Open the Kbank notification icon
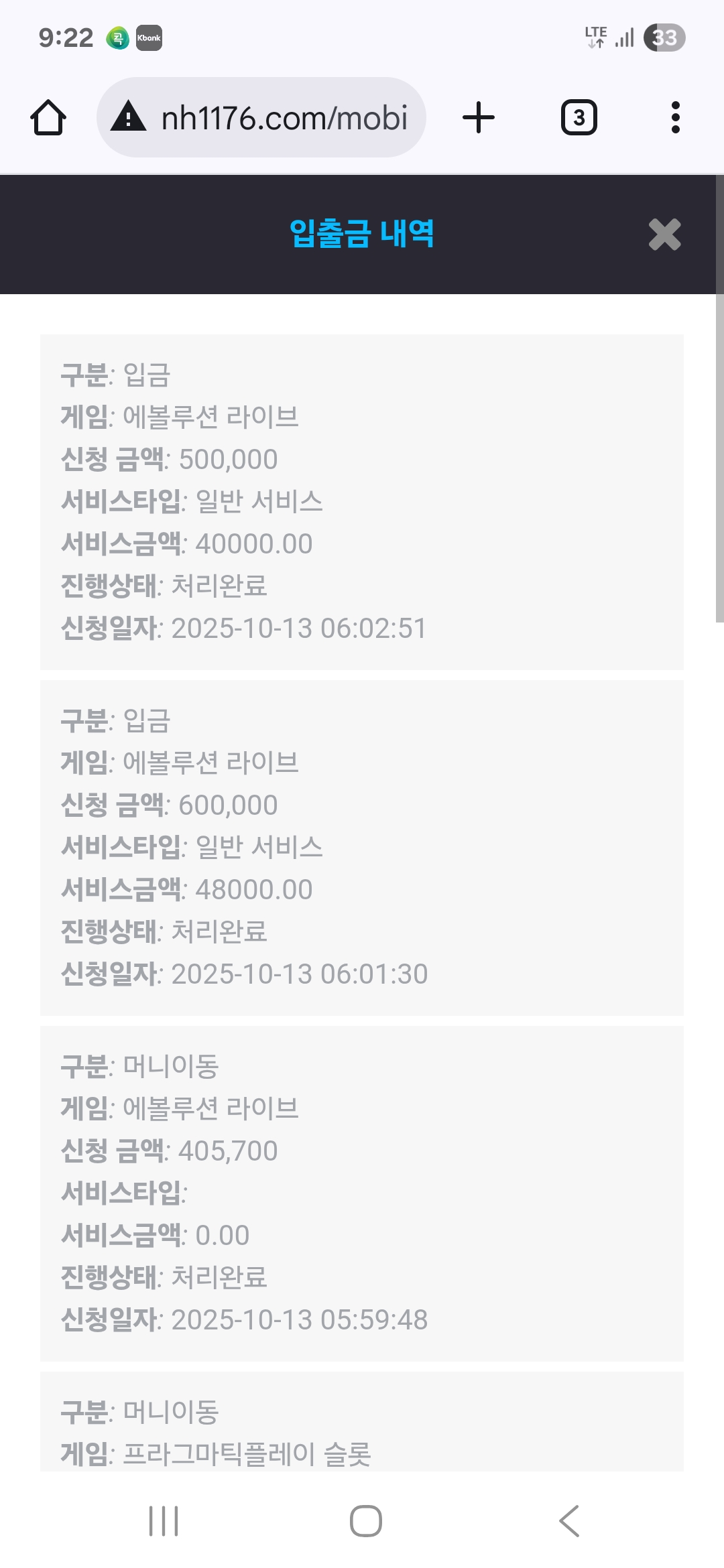Image resolution: width=724 pixels, height=1568 pixels. 148,38
